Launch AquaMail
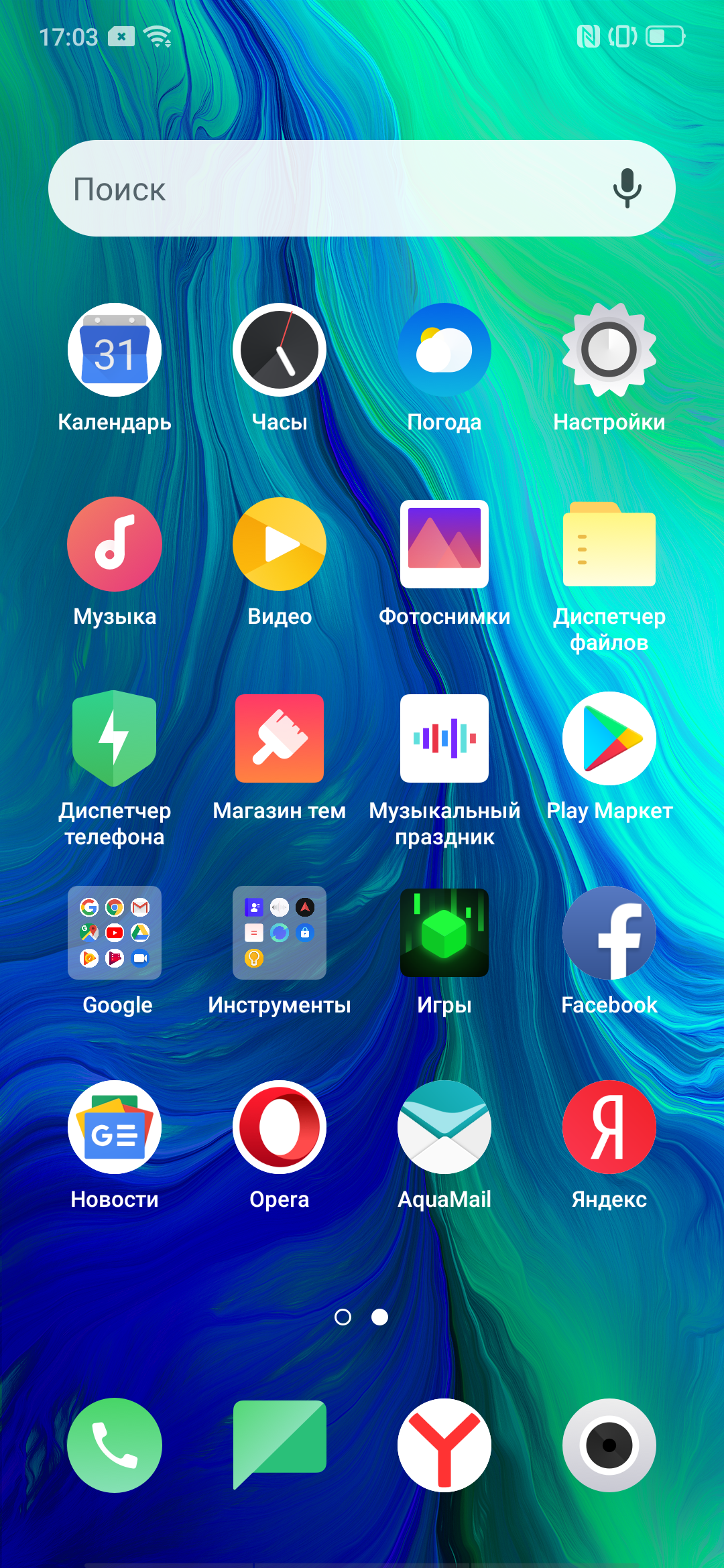The height and width of the screenshot is (1568, 724). (444, 1127)
